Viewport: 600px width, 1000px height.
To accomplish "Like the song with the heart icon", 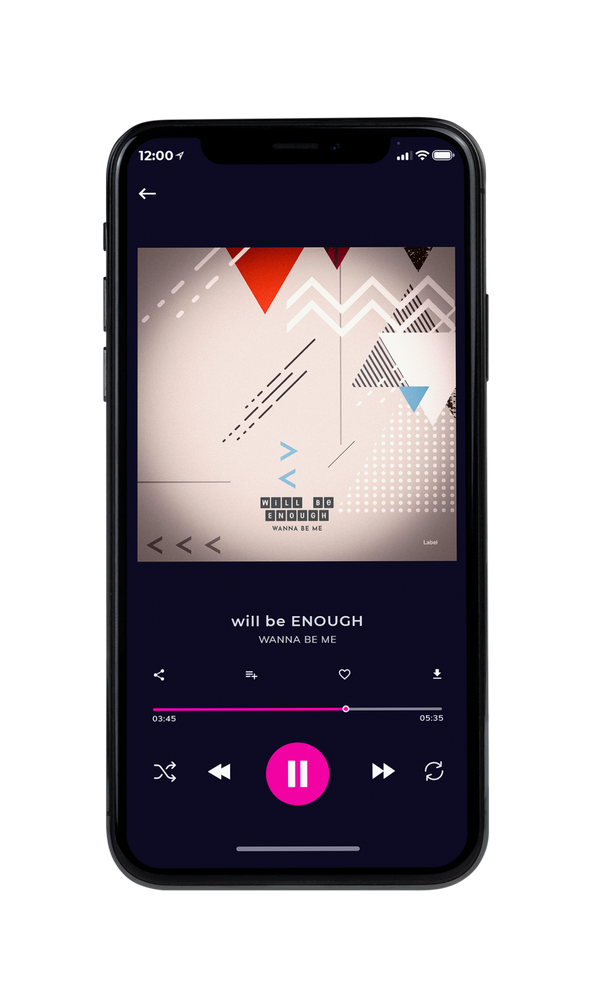I will tap(344, 674).
